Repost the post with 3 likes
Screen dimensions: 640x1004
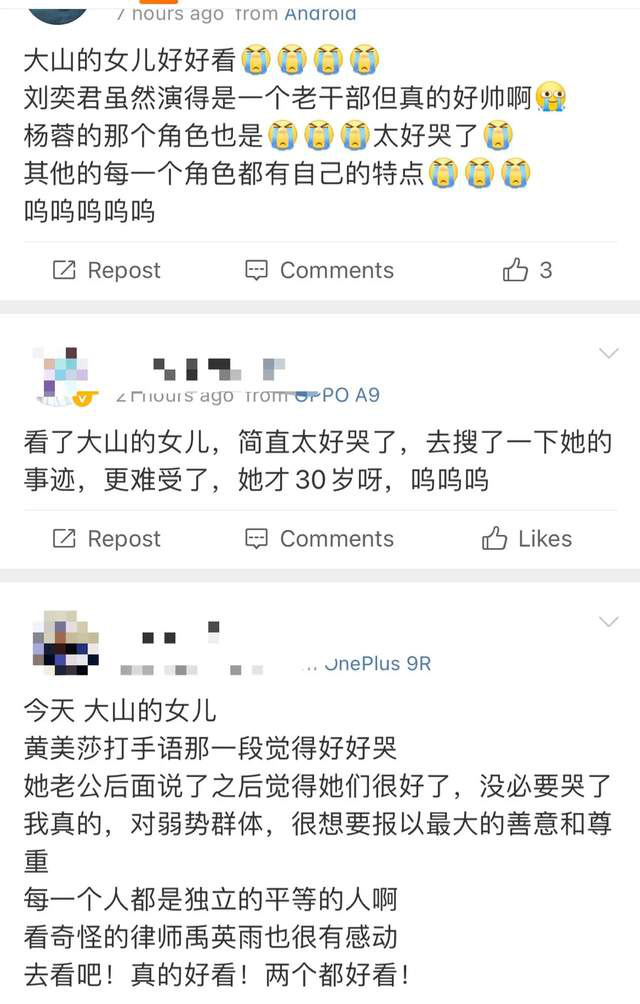106,270
